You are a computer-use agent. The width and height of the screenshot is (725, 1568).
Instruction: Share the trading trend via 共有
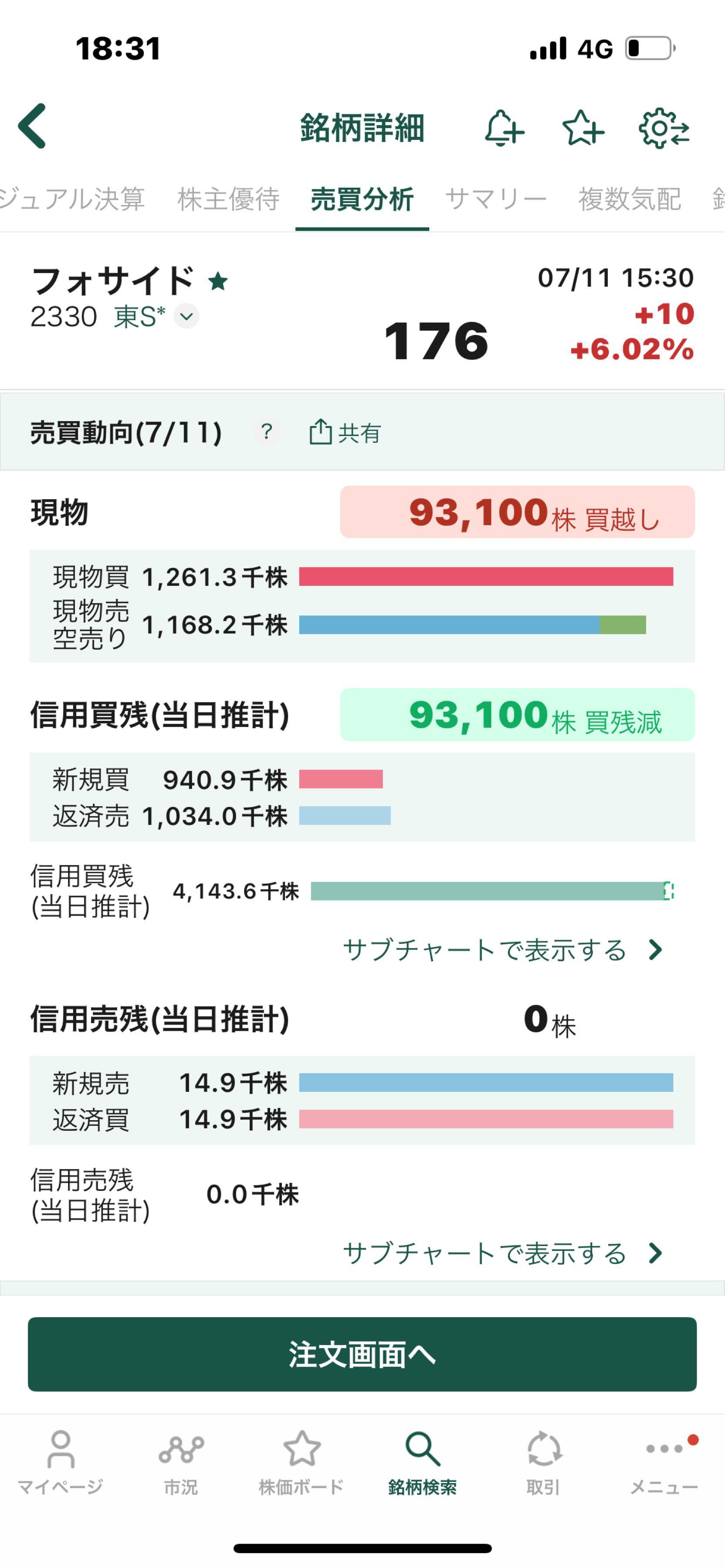pyautogui.click(x=345, y=432)
